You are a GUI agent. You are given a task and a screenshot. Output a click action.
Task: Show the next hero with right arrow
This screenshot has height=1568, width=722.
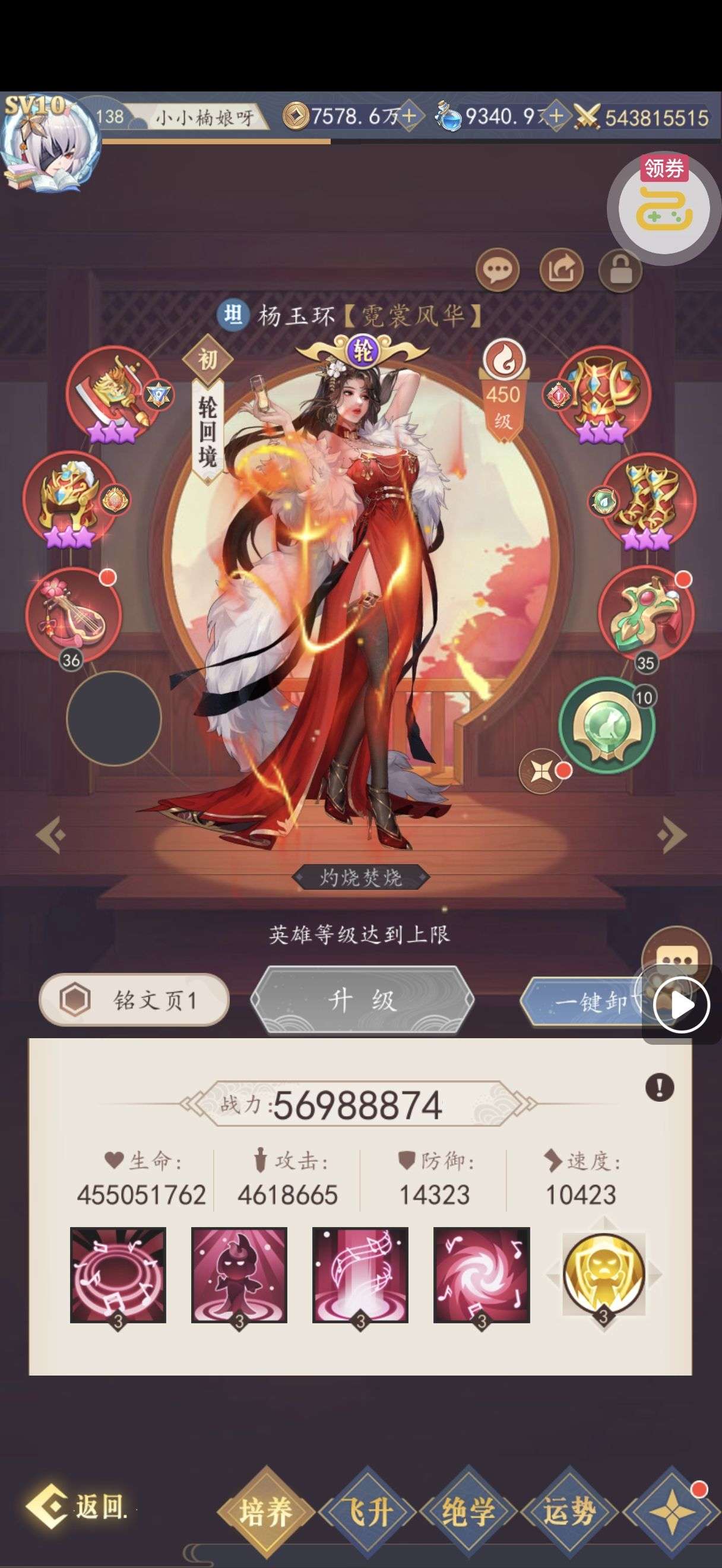click(x=672, y=835)
